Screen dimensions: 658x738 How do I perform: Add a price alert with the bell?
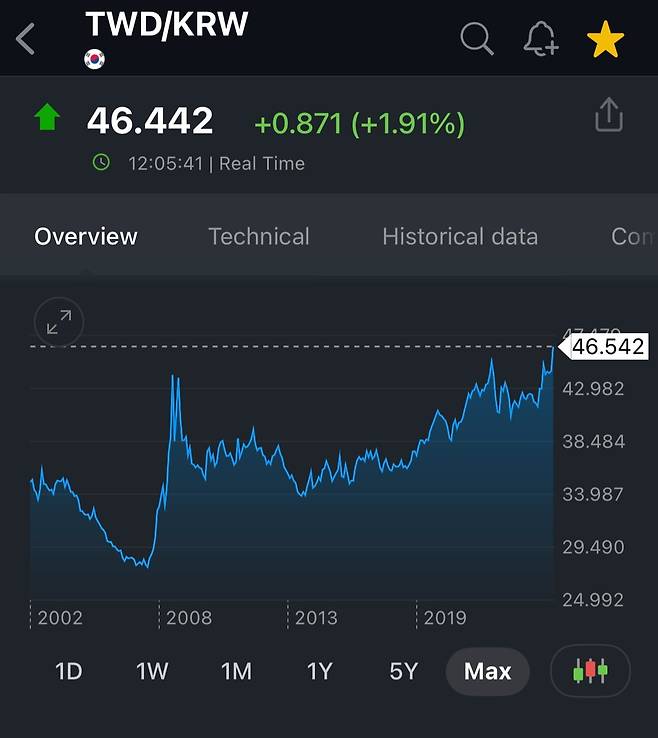541,39
